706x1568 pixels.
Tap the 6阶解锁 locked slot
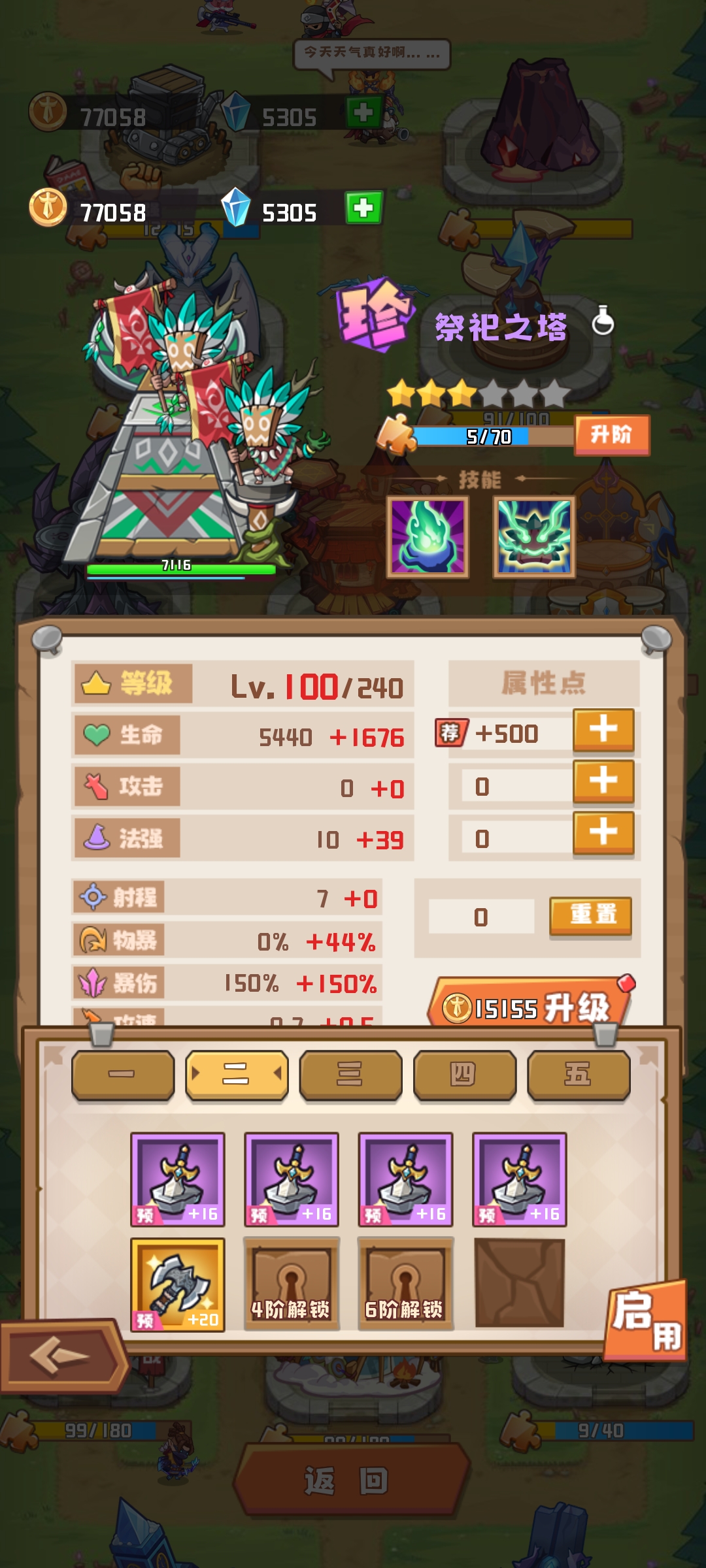pos(405,1284)
